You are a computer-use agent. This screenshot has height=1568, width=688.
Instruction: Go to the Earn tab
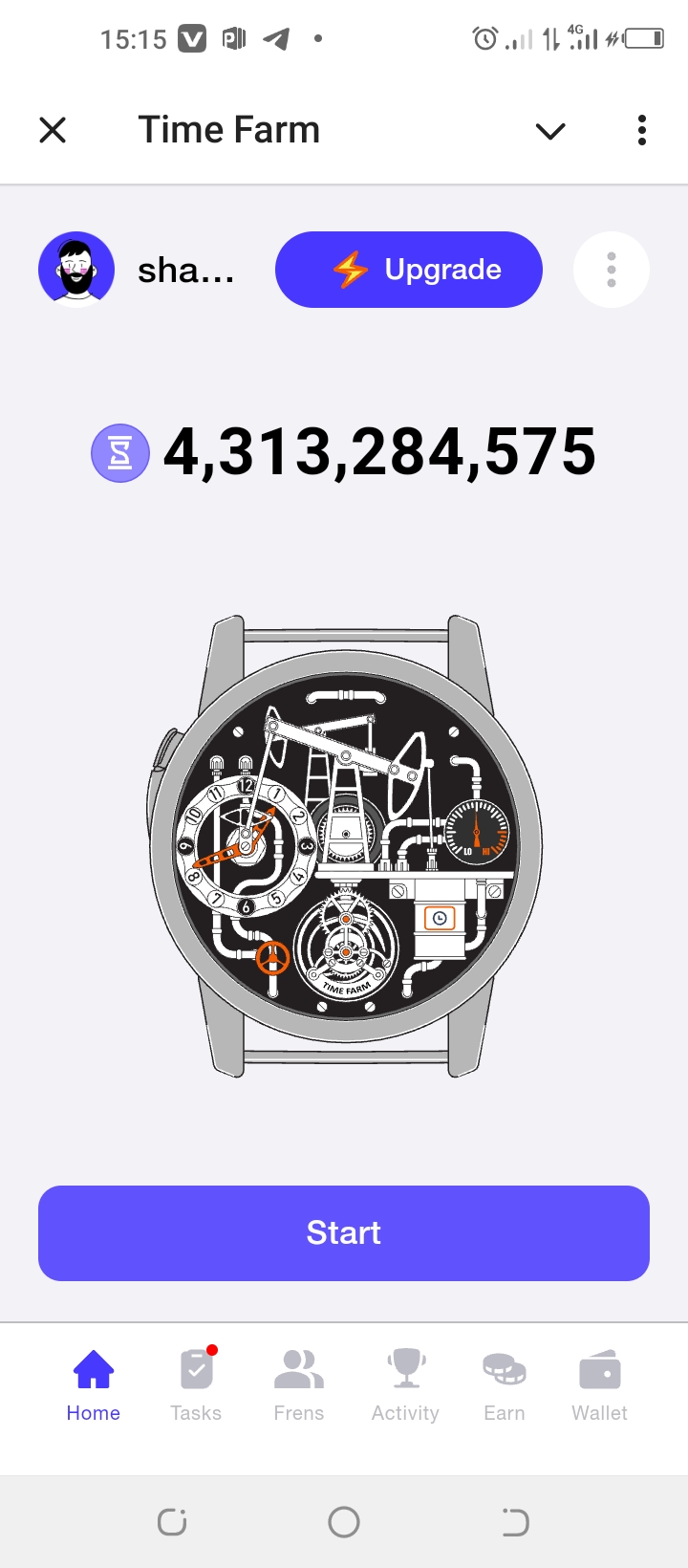[x=504, y=1384]
